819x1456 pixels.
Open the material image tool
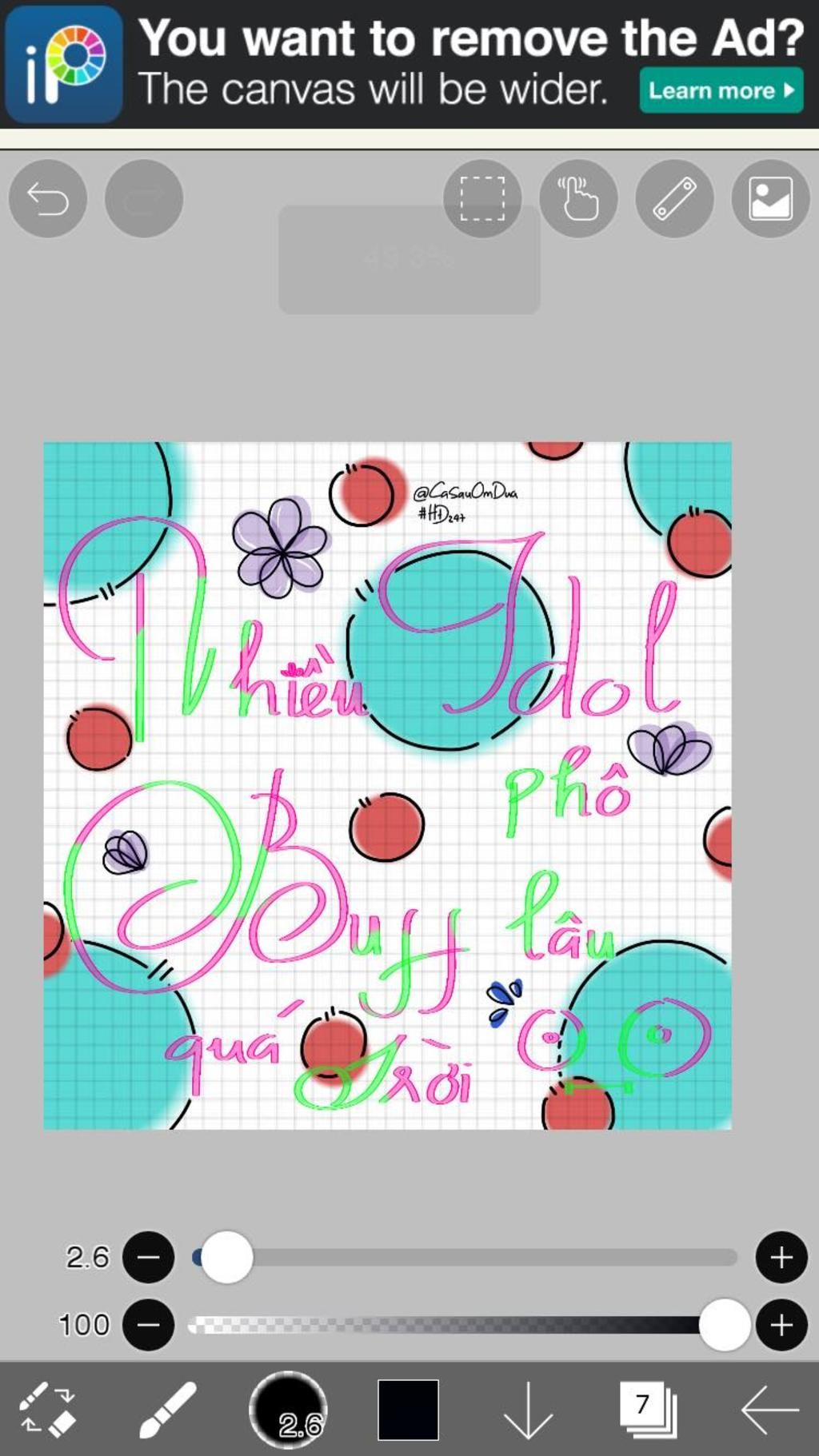tap(770, 198)
